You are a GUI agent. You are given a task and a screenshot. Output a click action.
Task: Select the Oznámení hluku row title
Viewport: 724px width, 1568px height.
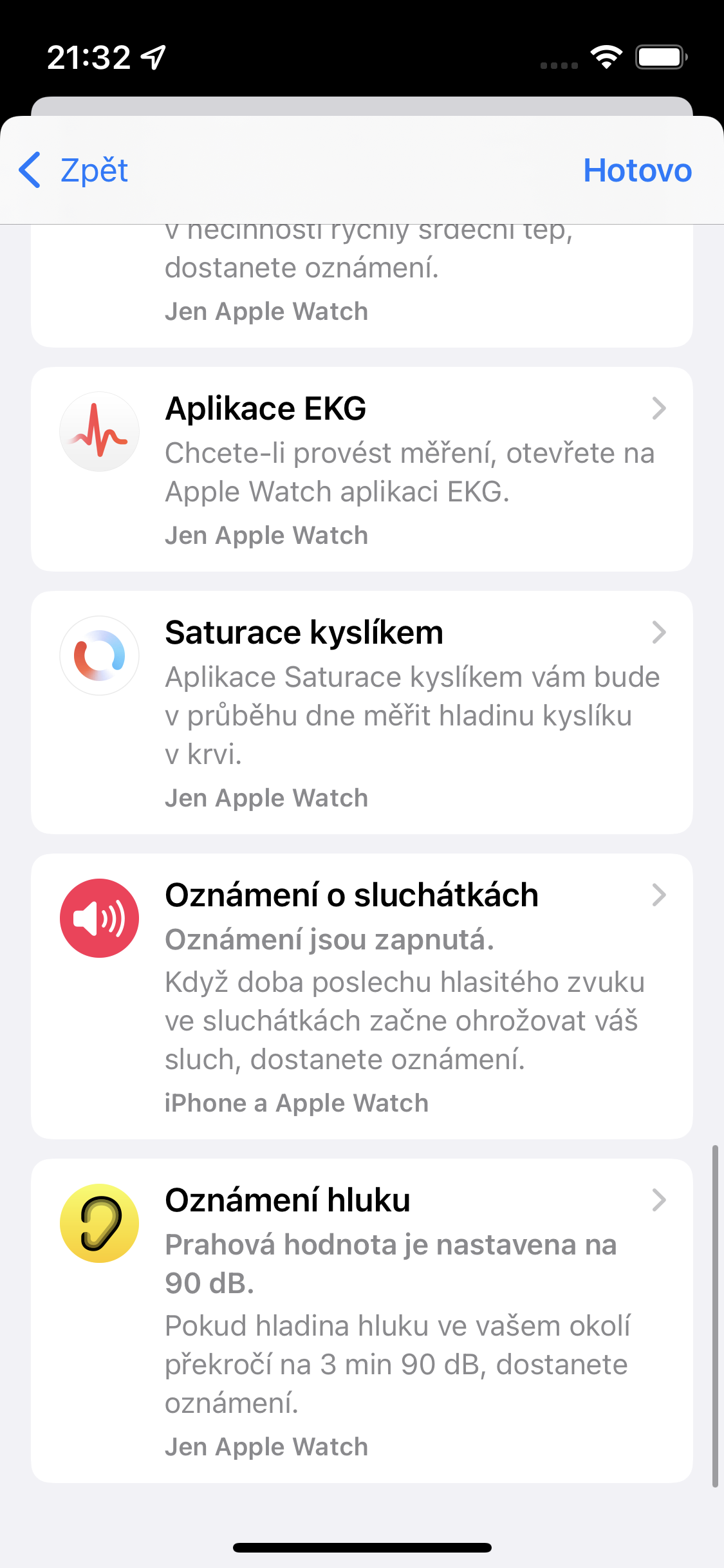click(288, 1199)
